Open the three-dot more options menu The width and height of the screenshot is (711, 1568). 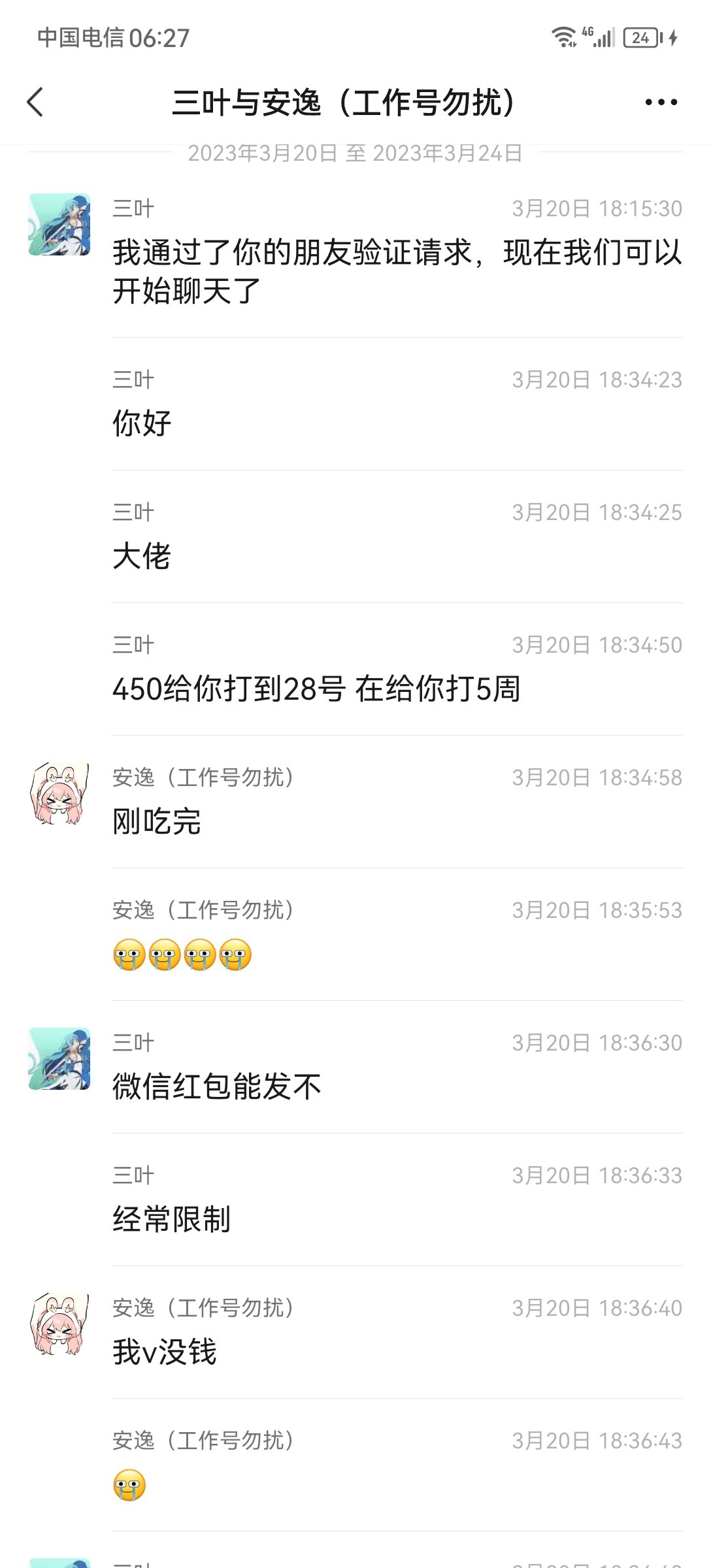661,102
